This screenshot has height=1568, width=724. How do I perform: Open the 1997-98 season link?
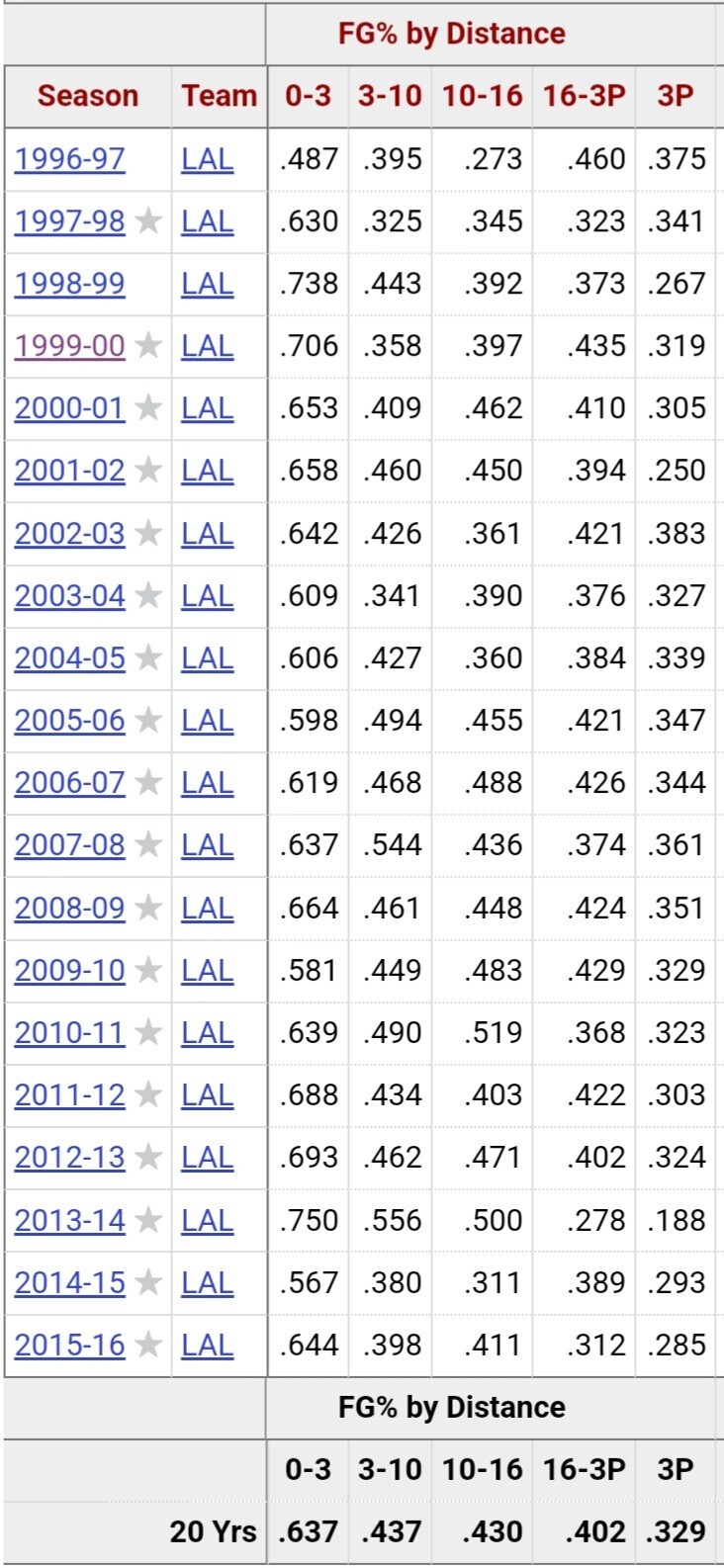pos(69,221)
